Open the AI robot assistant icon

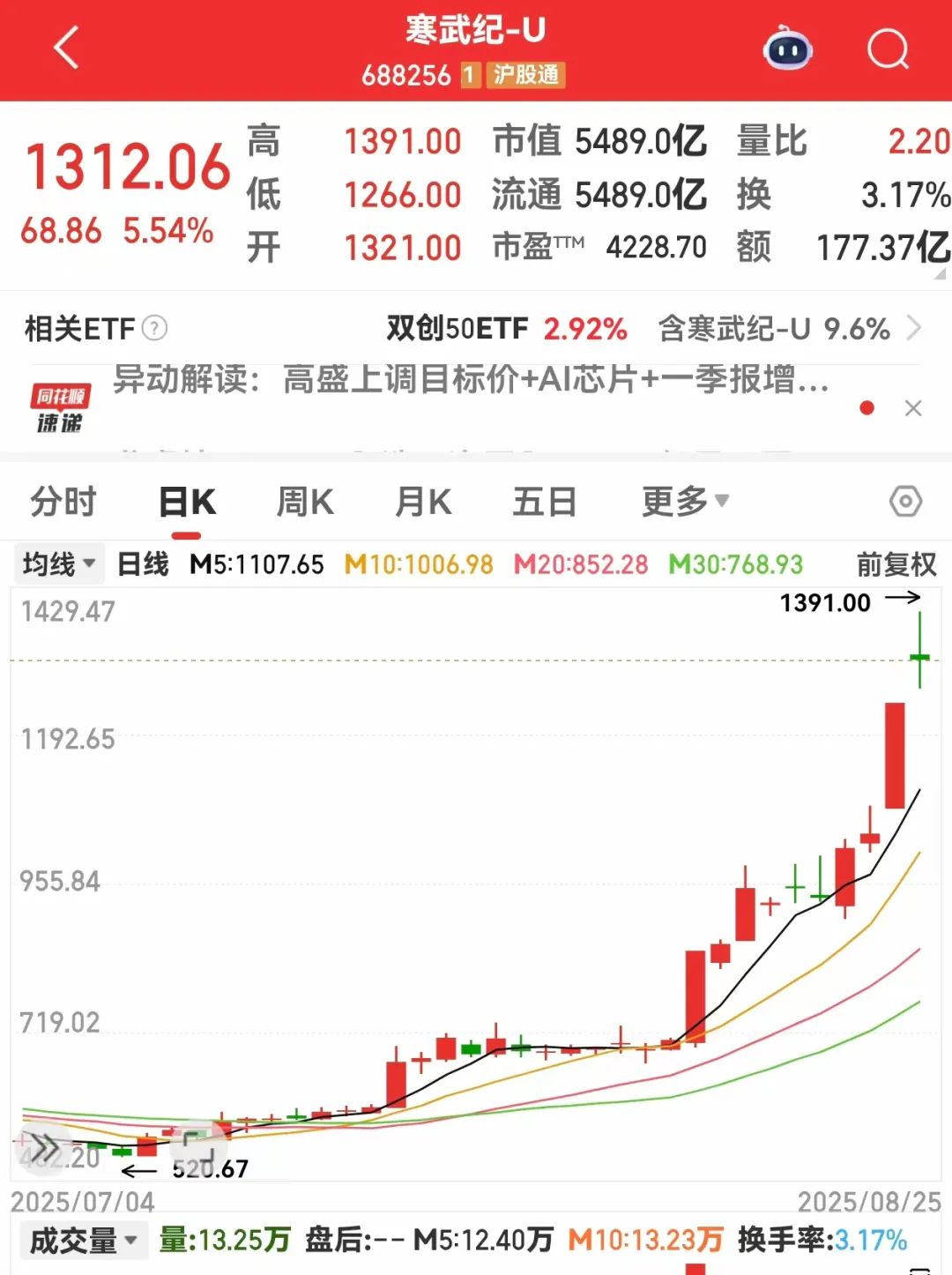pos(787,49)
